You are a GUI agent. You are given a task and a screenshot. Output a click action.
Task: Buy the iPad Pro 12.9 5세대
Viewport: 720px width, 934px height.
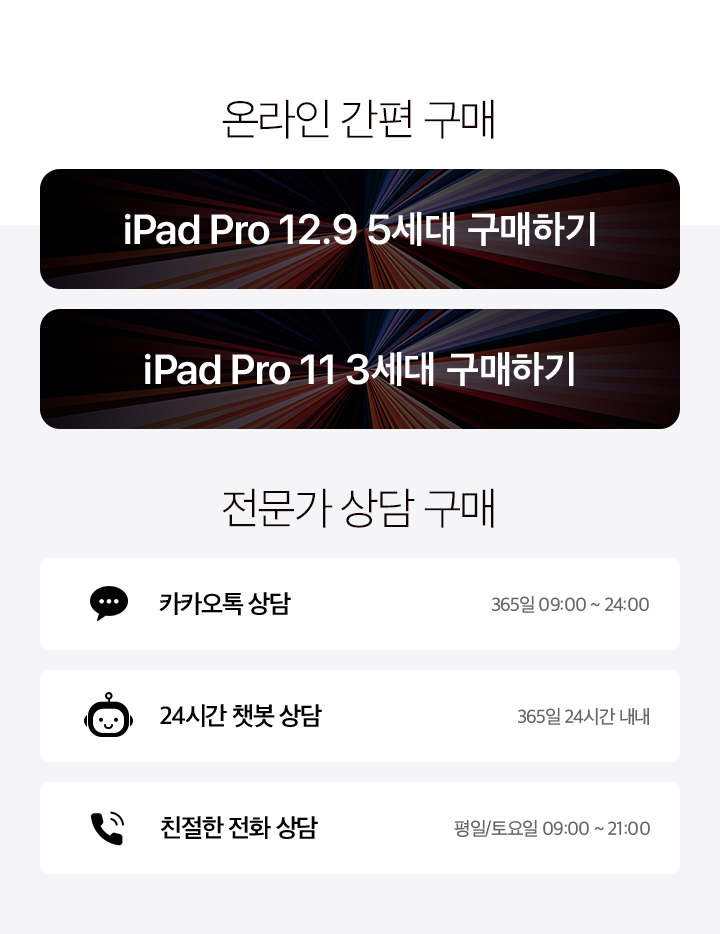click(360, 229)
